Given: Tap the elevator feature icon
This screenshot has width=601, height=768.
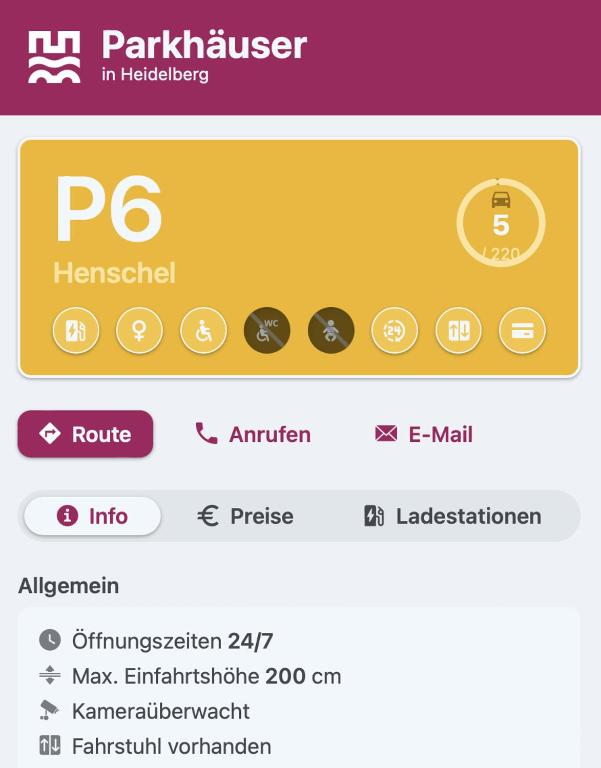Looking at the screenshot, I should coord(458,330).
